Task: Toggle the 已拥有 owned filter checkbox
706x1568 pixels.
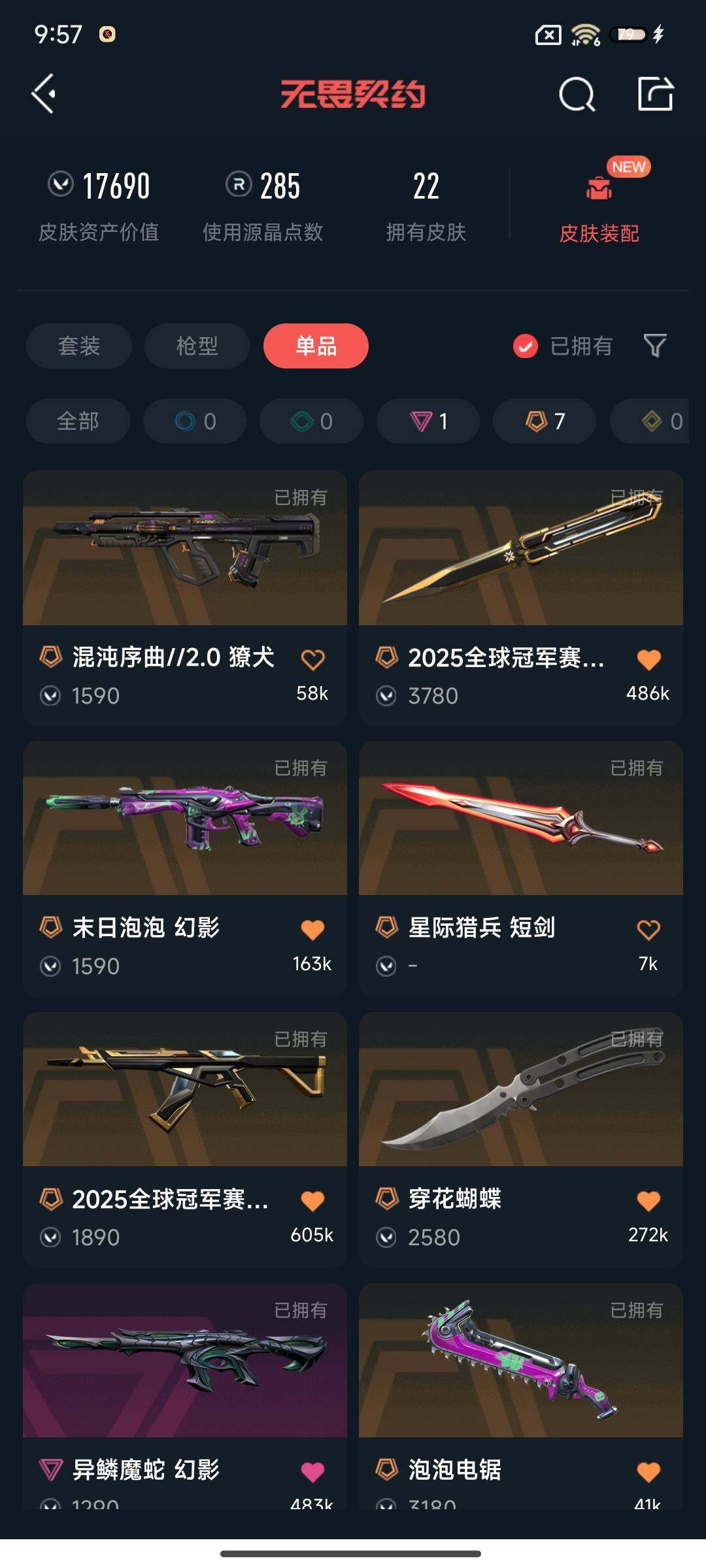Action: pyautogui.click(x=524, y=346)
